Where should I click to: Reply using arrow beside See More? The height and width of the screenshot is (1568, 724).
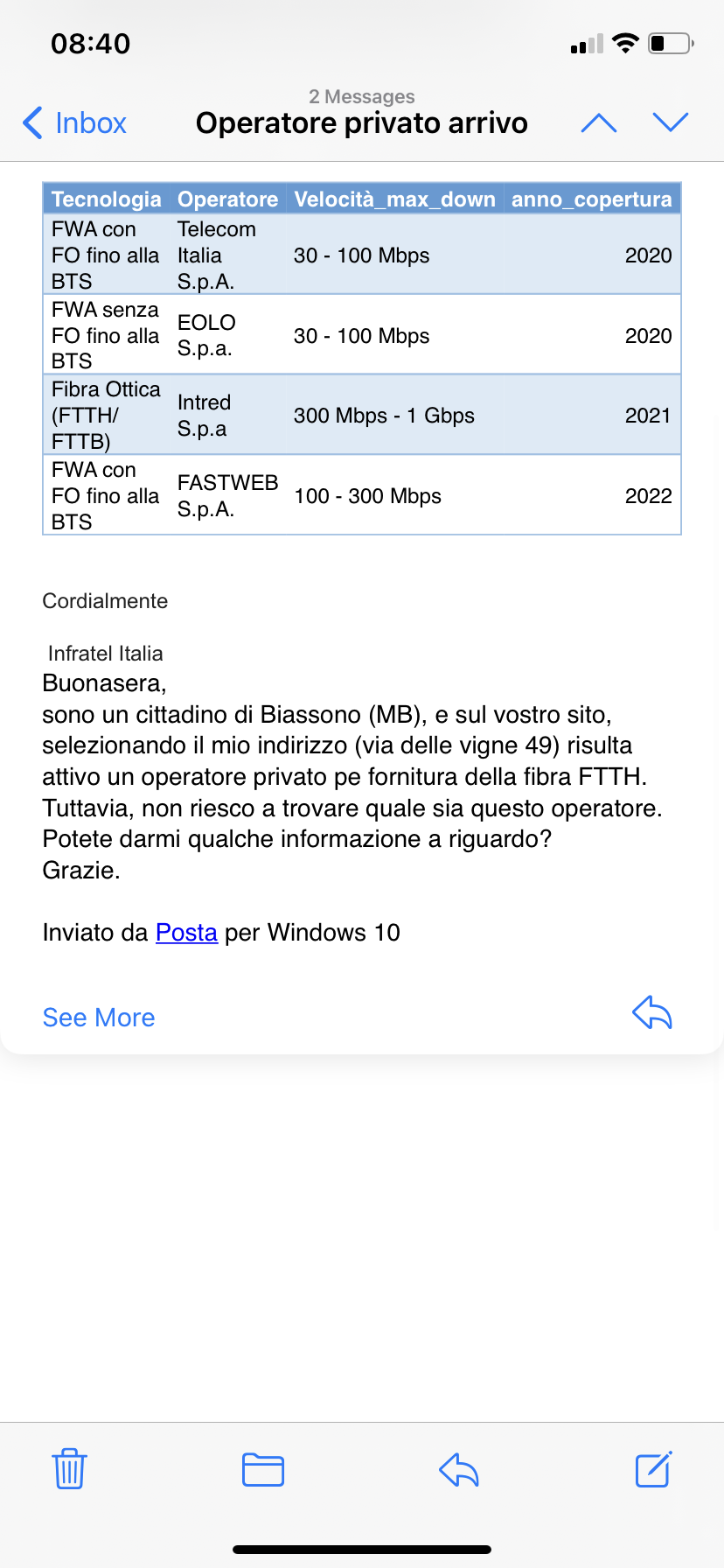click(652, 1013)
